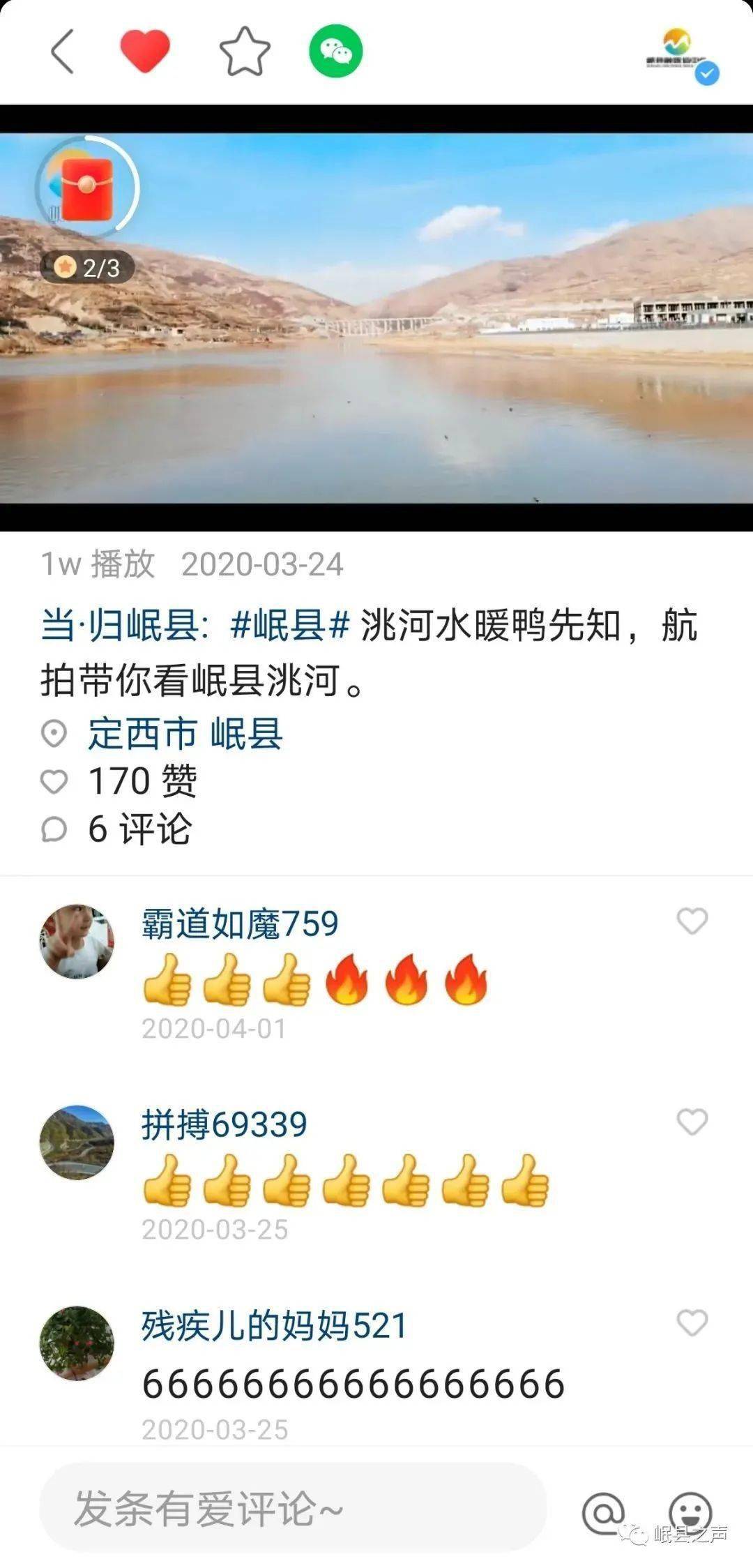Share the video to WeChat
The image size is (753, 1568).
coord(336,51)
